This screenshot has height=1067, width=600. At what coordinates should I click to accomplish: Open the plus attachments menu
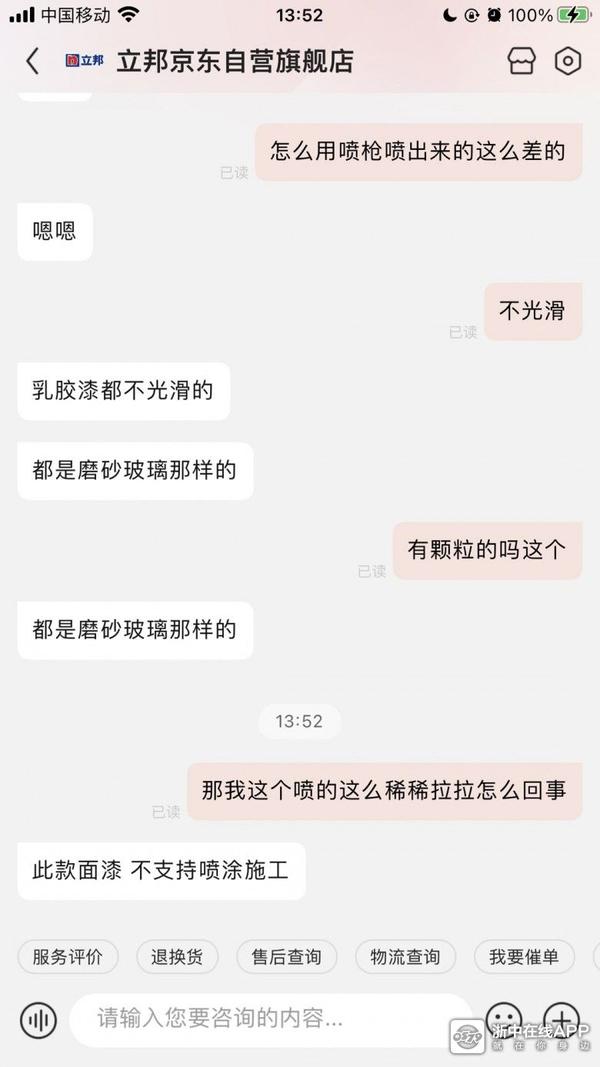(561, 1017)
